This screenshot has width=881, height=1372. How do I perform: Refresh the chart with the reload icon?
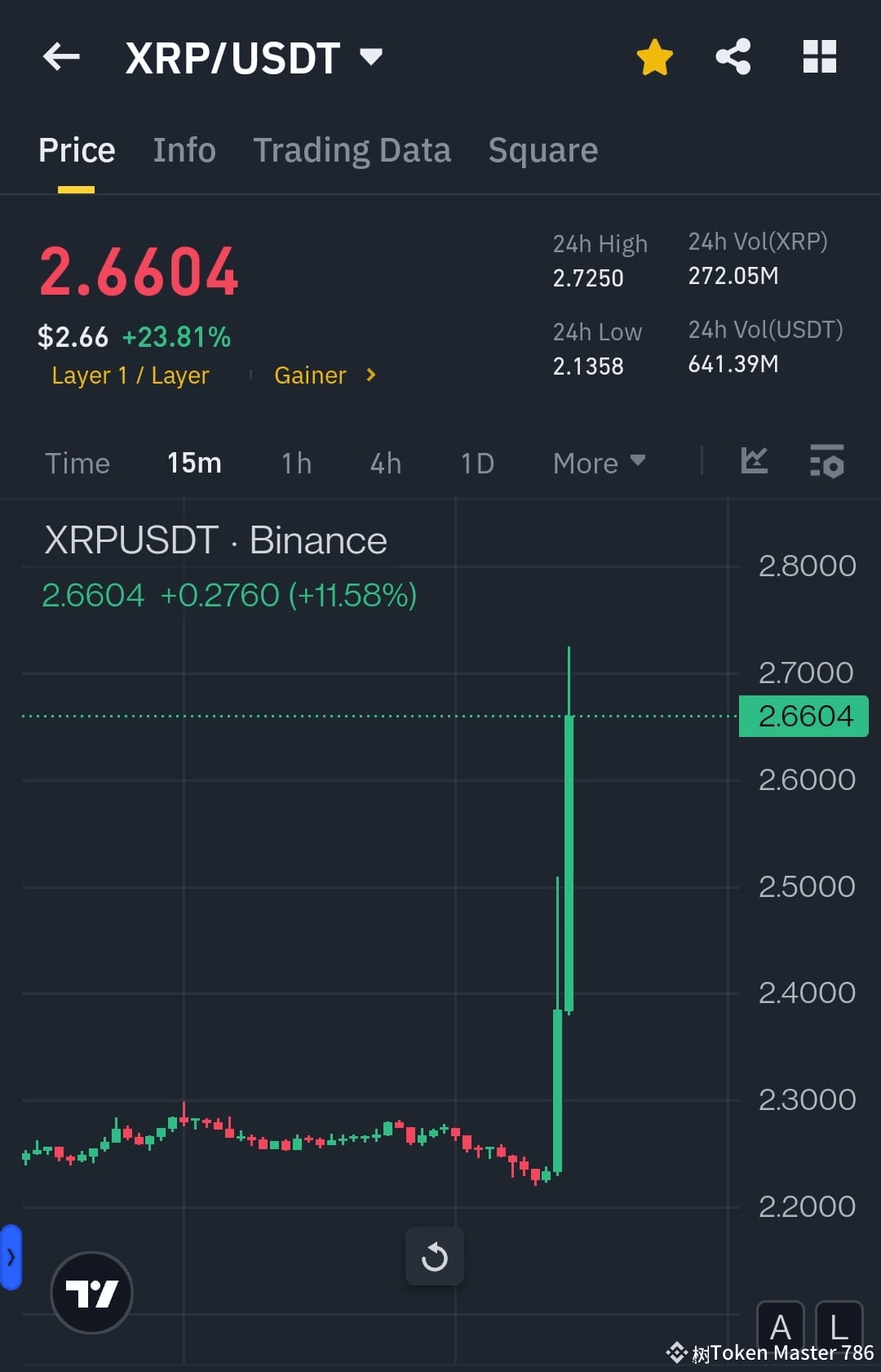point(435,1257)
